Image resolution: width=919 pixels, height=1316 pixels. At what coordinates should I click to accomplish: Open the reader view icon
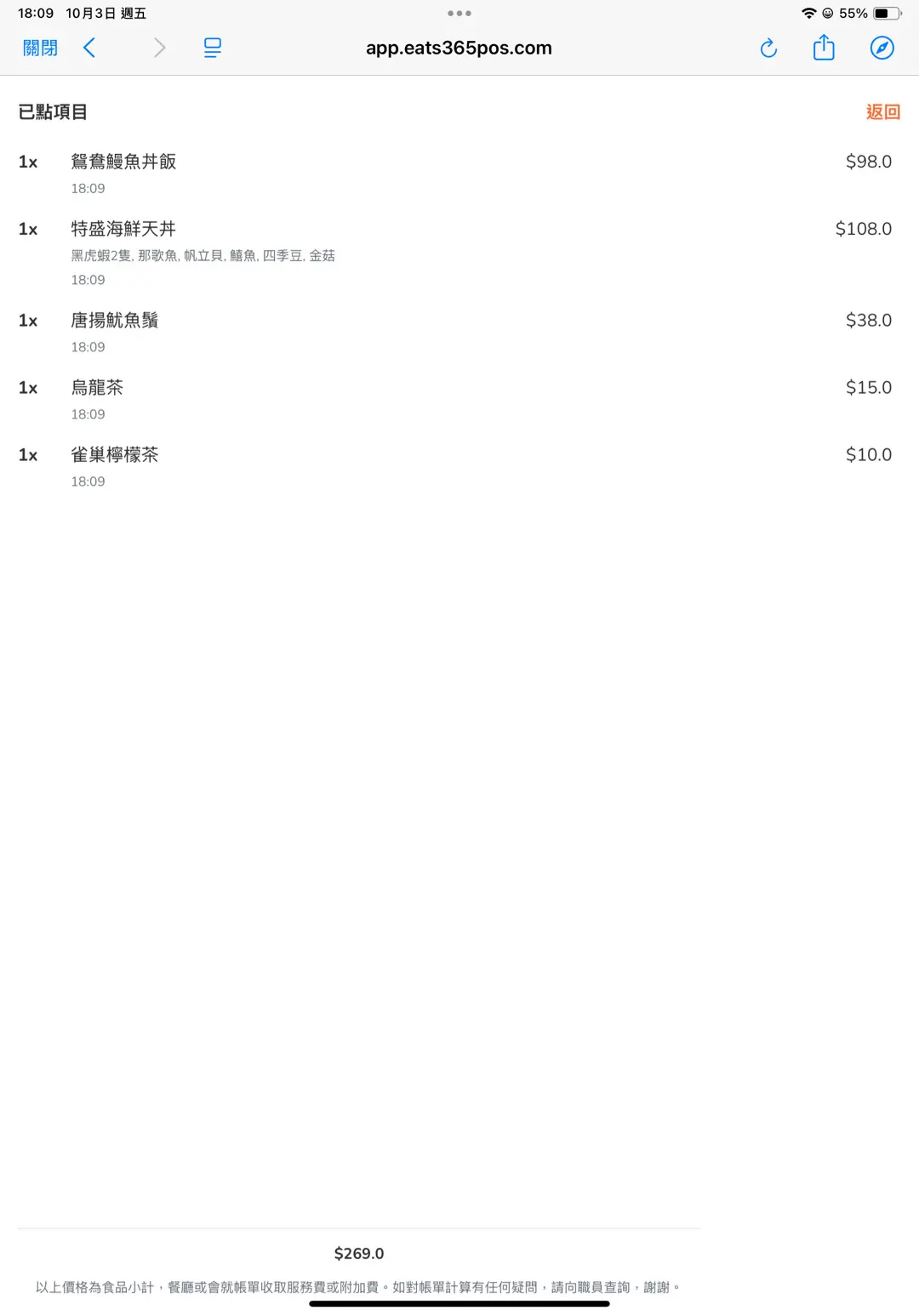click(x=212, y=48)
